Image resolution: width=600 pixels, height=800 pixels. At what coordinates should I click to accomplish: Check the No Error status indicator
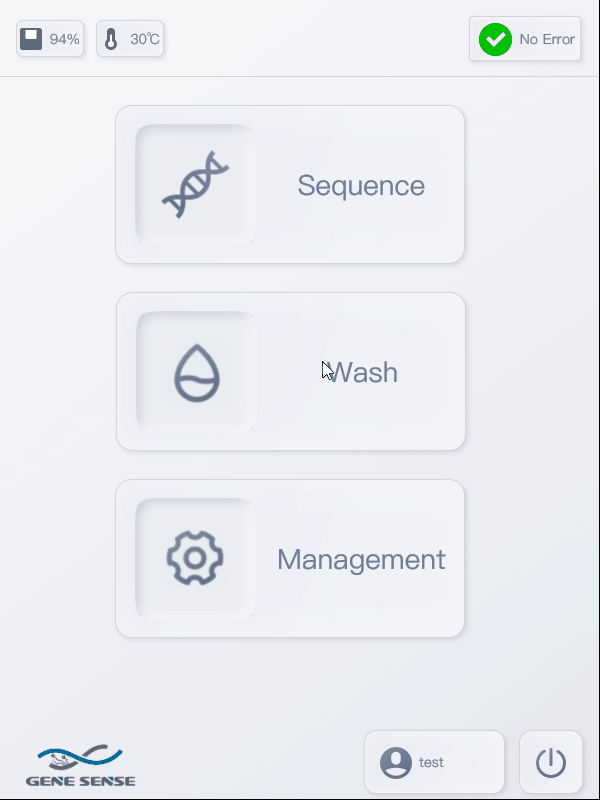525,40
